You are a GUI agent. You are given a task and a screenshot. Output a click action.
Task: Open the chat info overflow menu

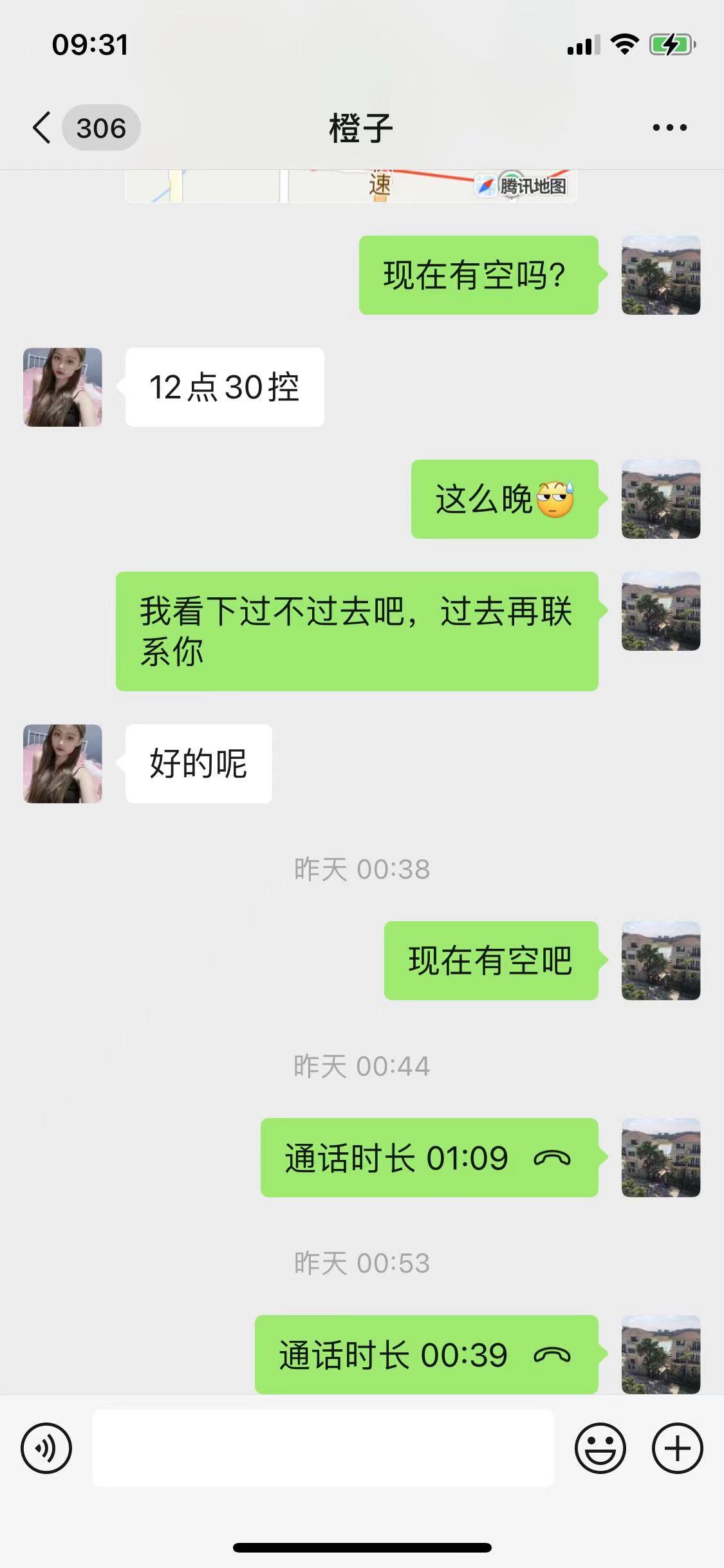pos(669,127)
